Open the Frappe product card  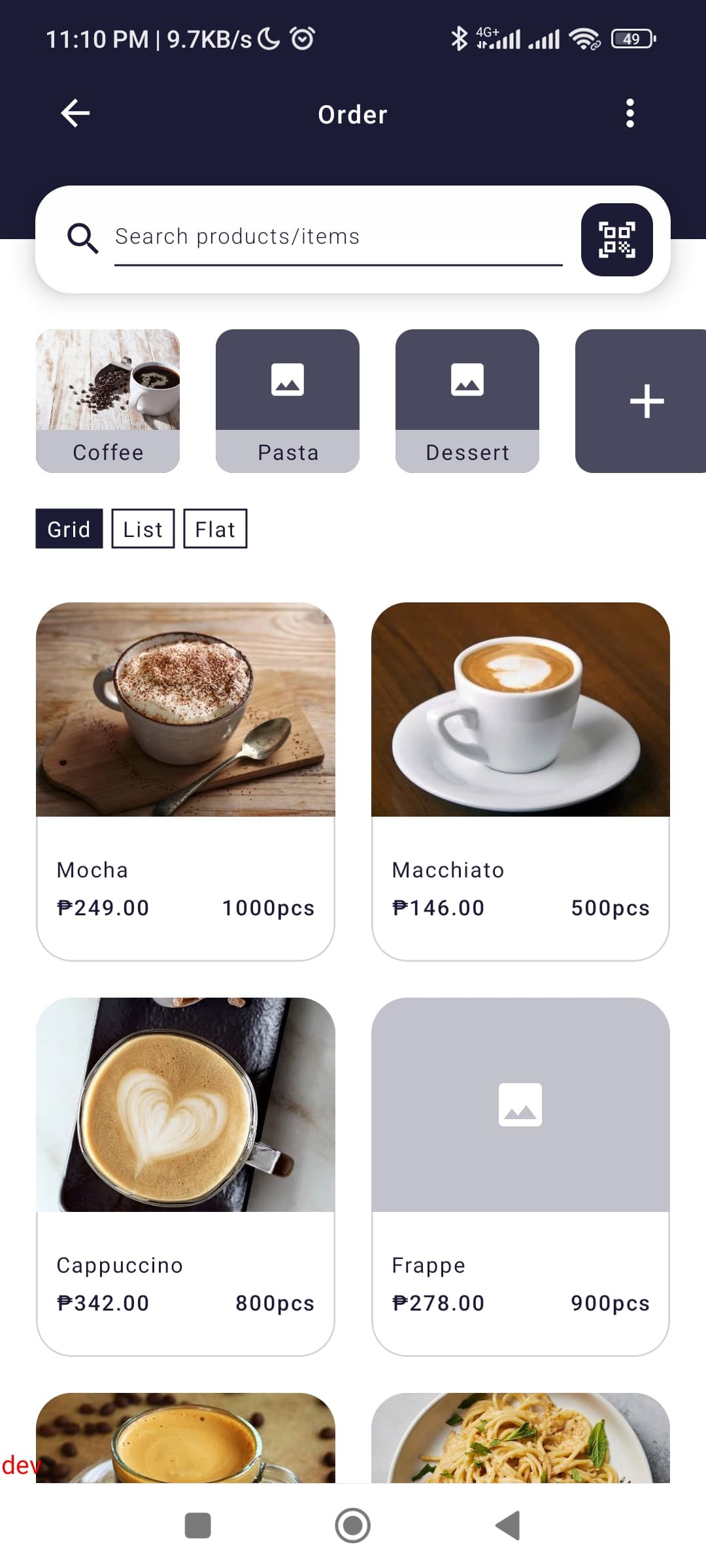pos(520,1176)
